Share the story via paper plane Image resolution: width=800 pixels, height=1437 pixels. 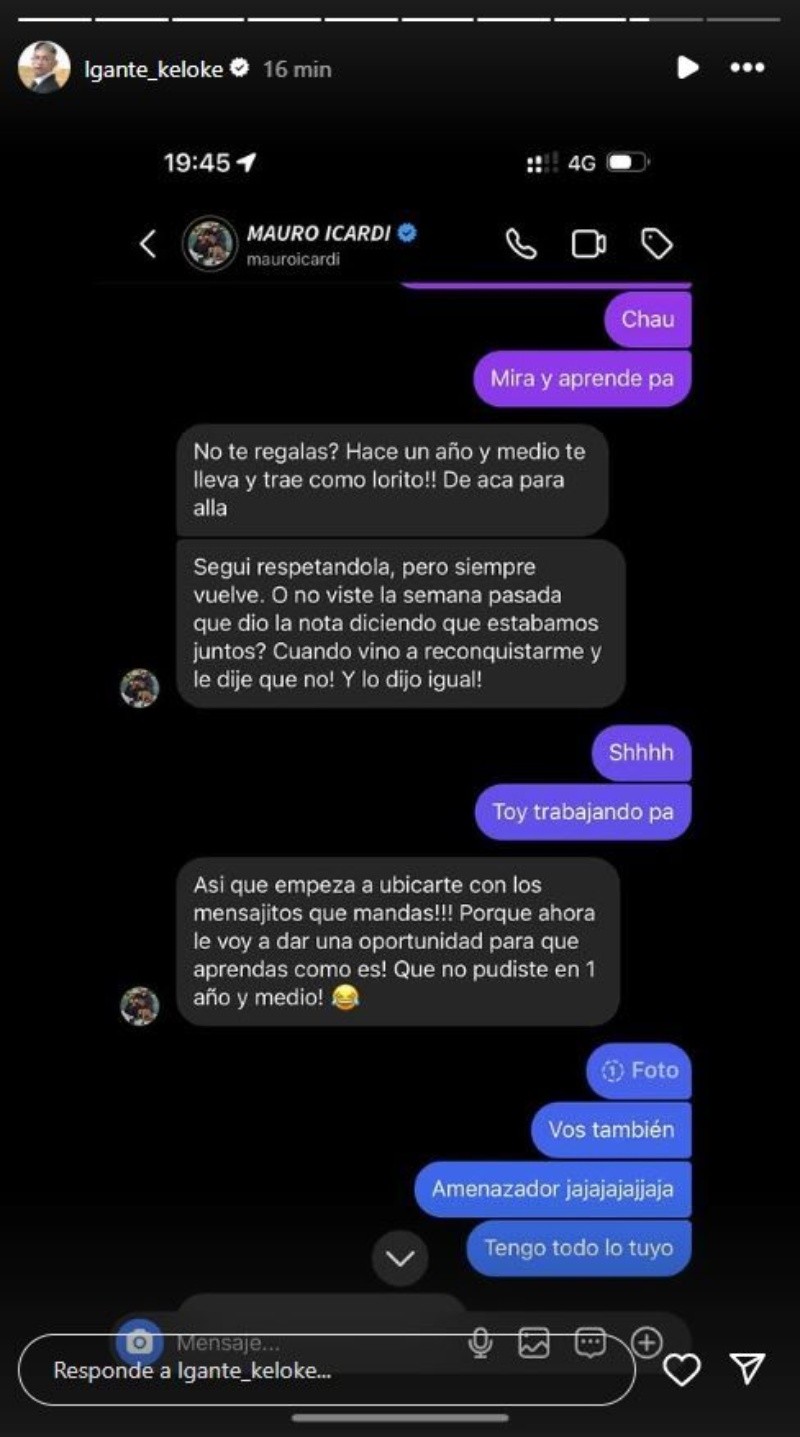(x=747, y=1369)
